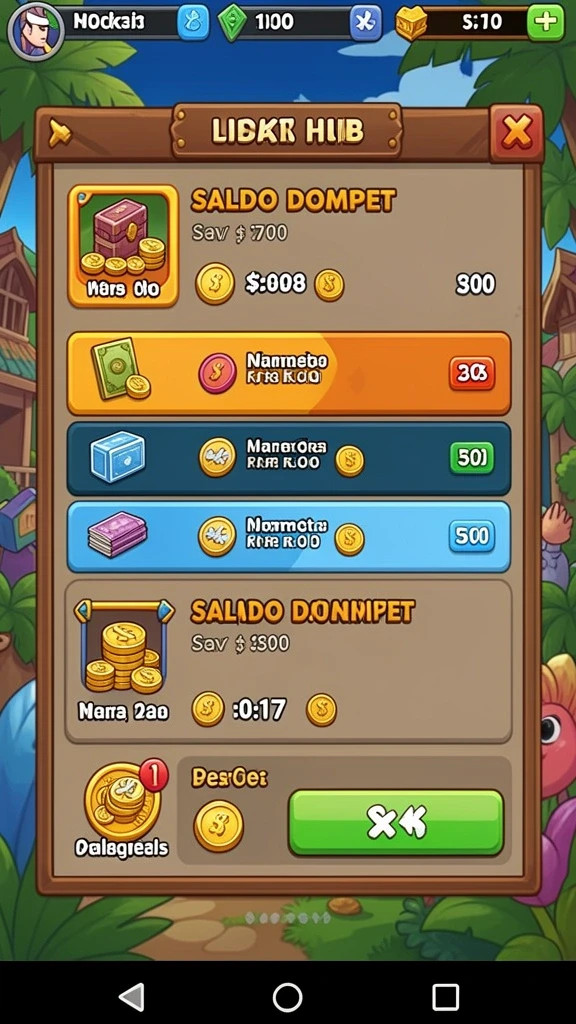Go back with the system back button

132,997
